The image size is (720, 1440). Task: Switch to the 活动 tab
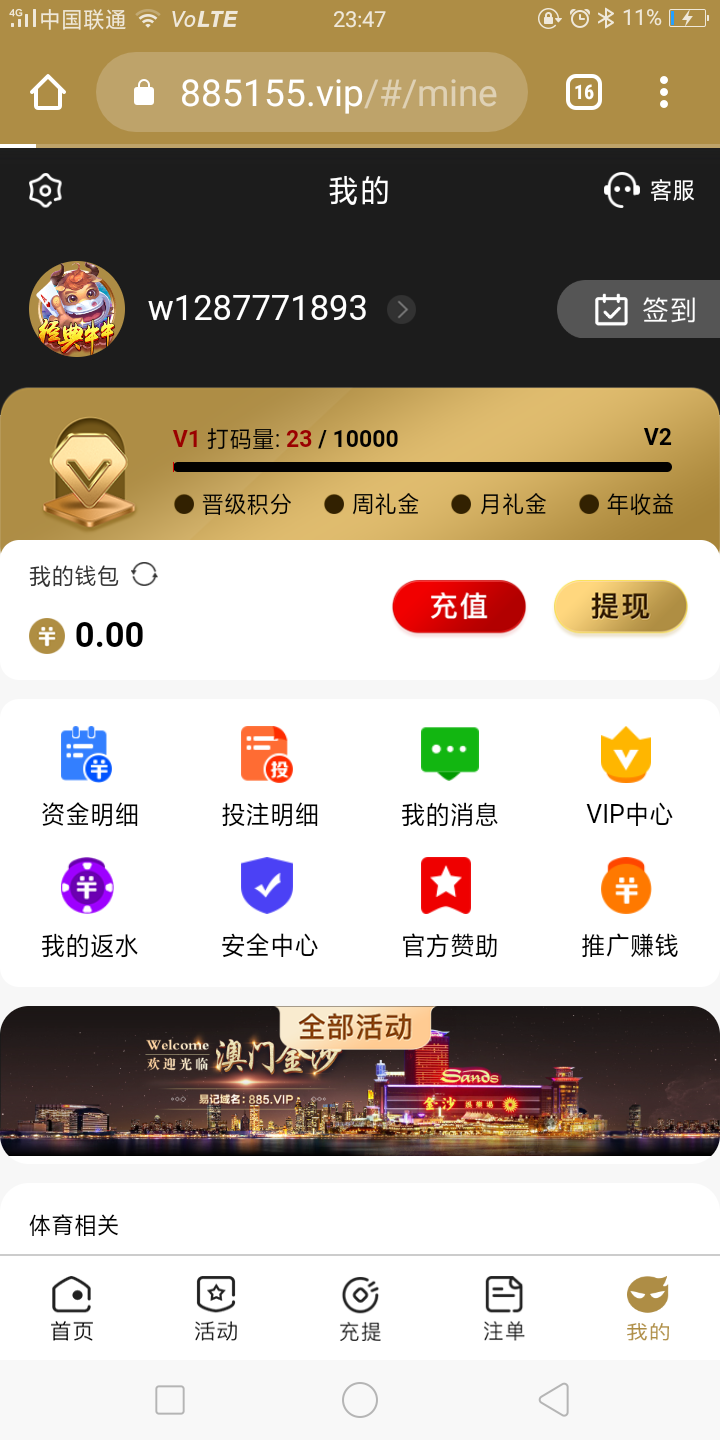[215, 1307]
